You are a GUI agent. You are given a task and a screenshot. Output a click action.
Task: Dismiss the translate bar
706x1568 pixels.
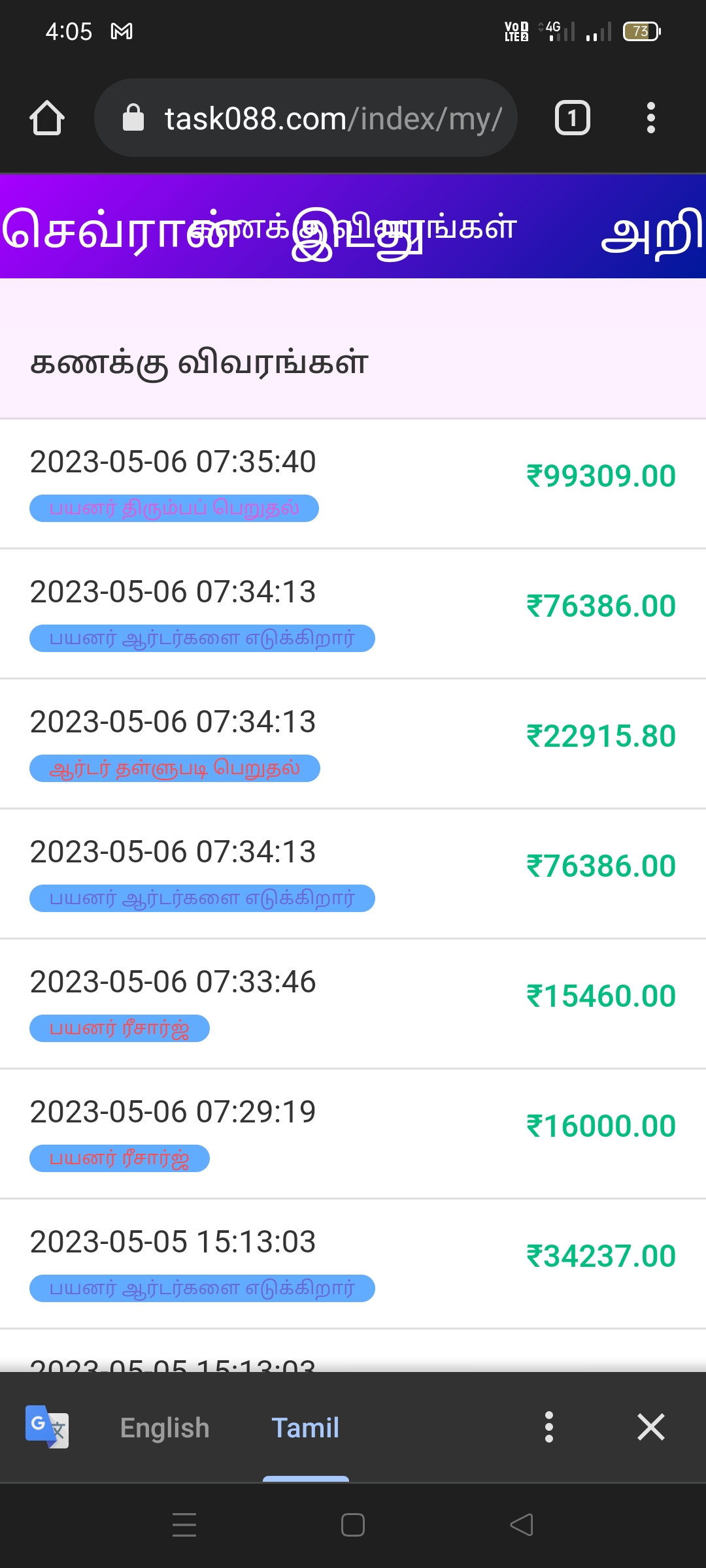click(650, 1427)
